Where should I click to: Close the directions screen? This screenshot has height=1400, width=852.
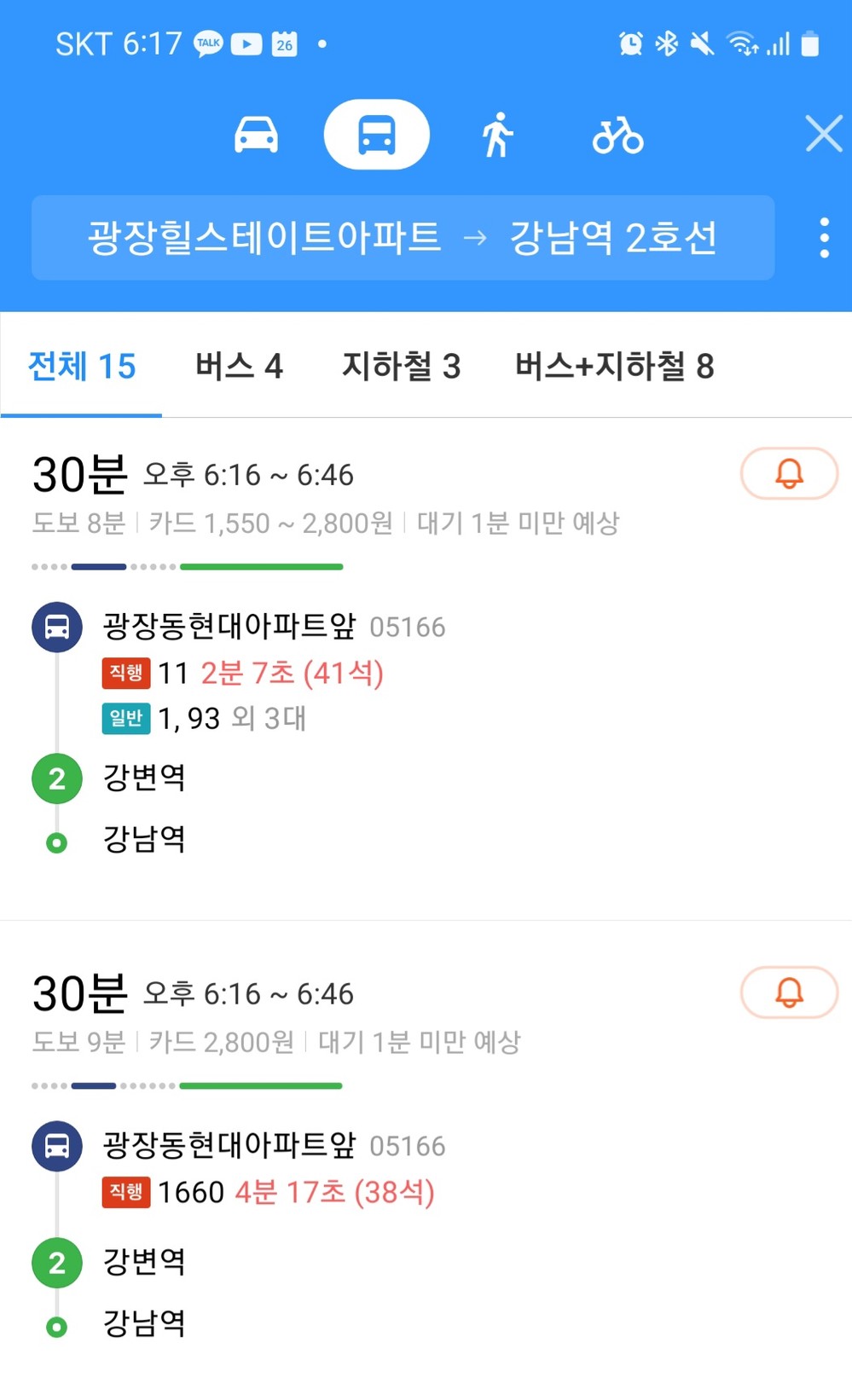click(x=824, y=135)
